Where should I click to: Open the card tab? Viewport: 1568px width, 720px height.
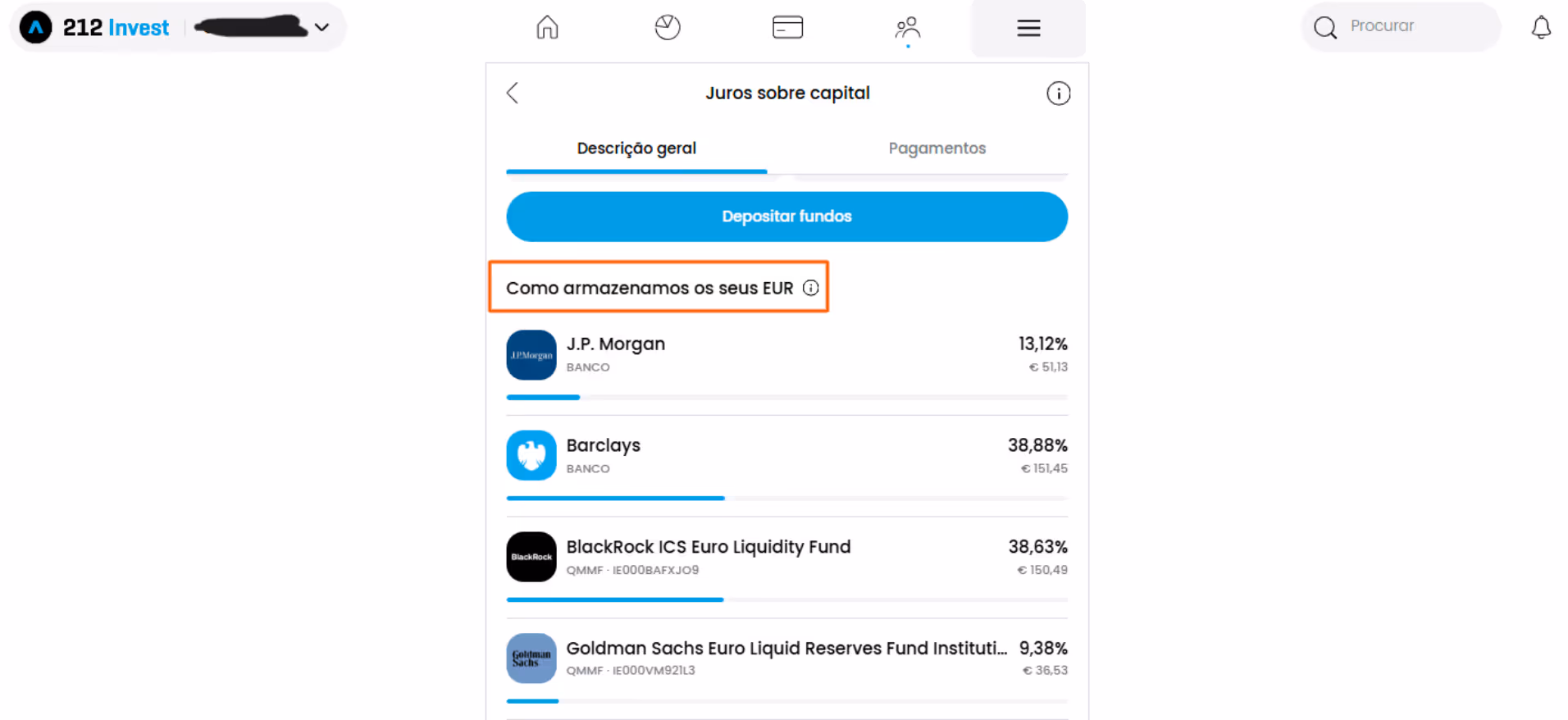point(787,28)
